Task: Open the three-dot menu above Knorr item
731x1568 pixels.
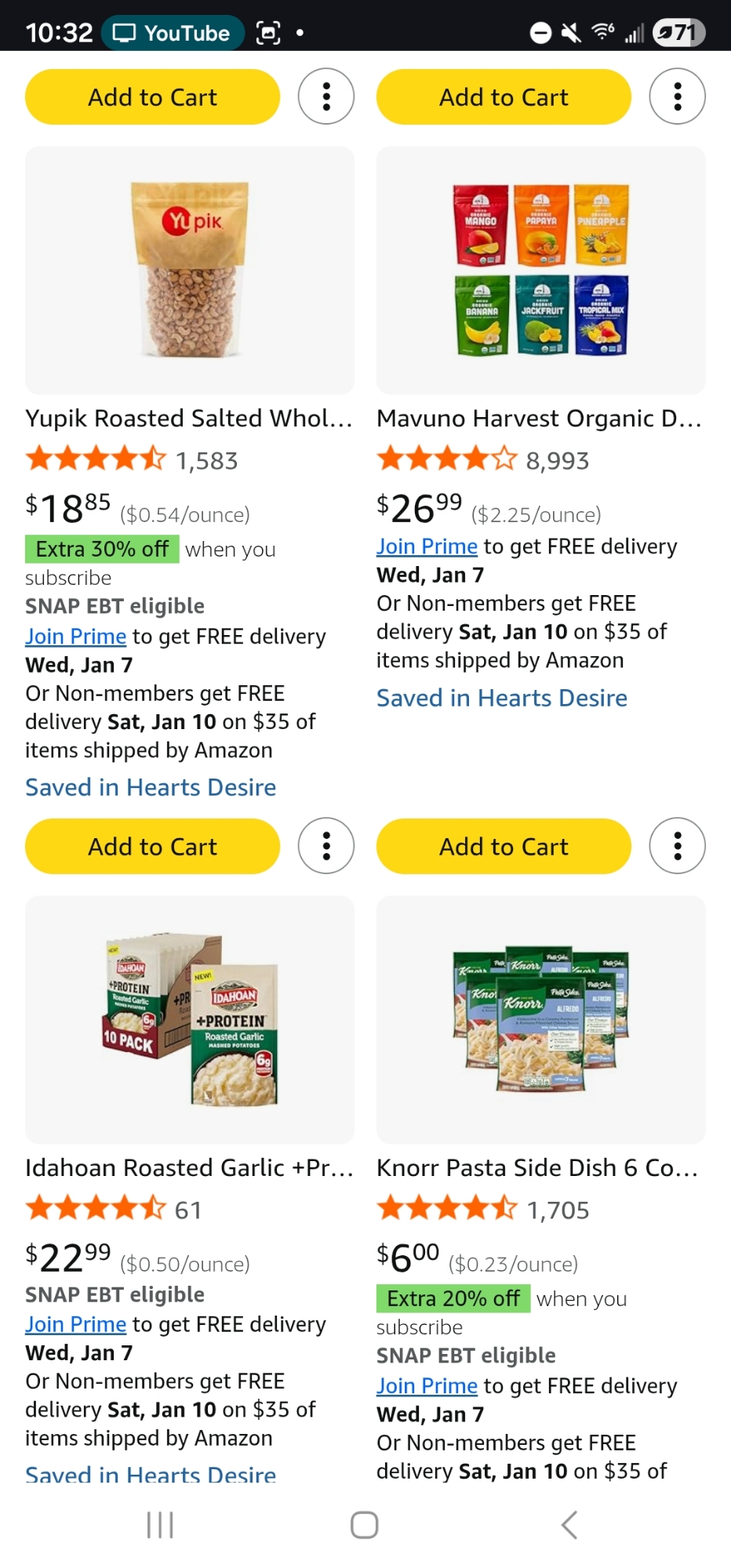Action: tap(678, 847)
